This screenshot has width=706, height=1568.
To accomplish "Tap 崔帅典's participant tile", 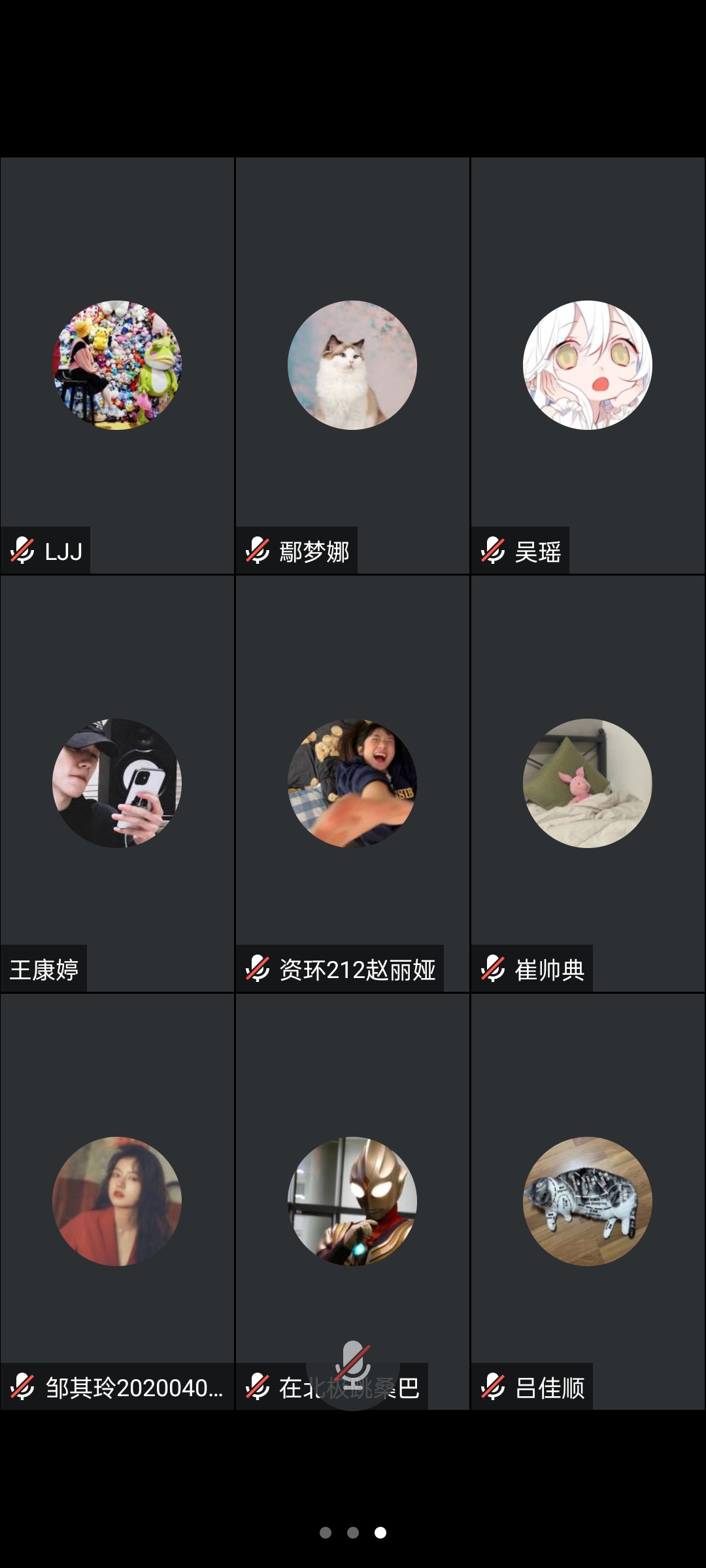I will coord(588,783).
